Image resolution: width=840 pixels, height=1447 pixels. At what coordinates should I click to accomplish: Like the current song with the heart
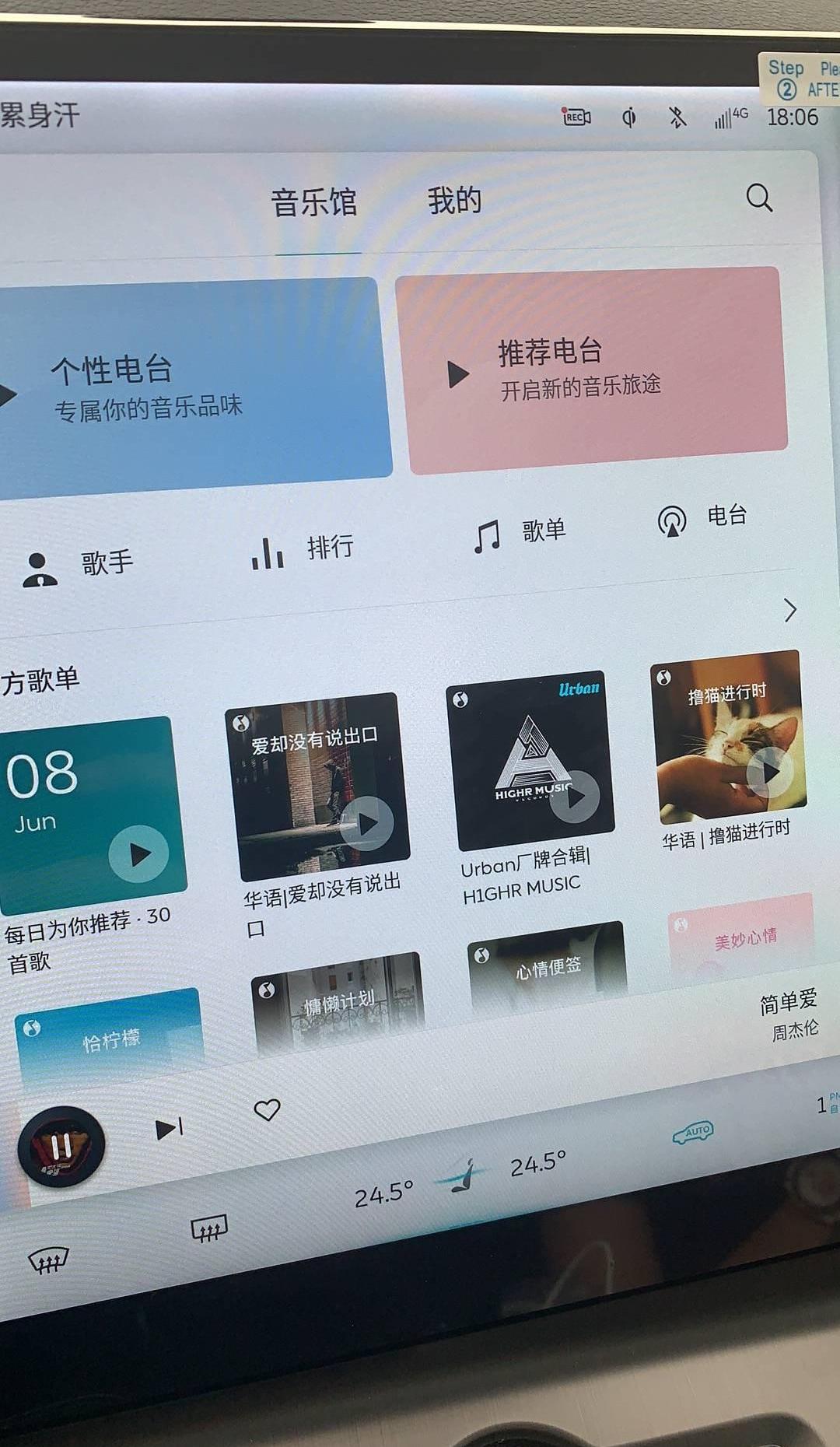coord(267,1110)
